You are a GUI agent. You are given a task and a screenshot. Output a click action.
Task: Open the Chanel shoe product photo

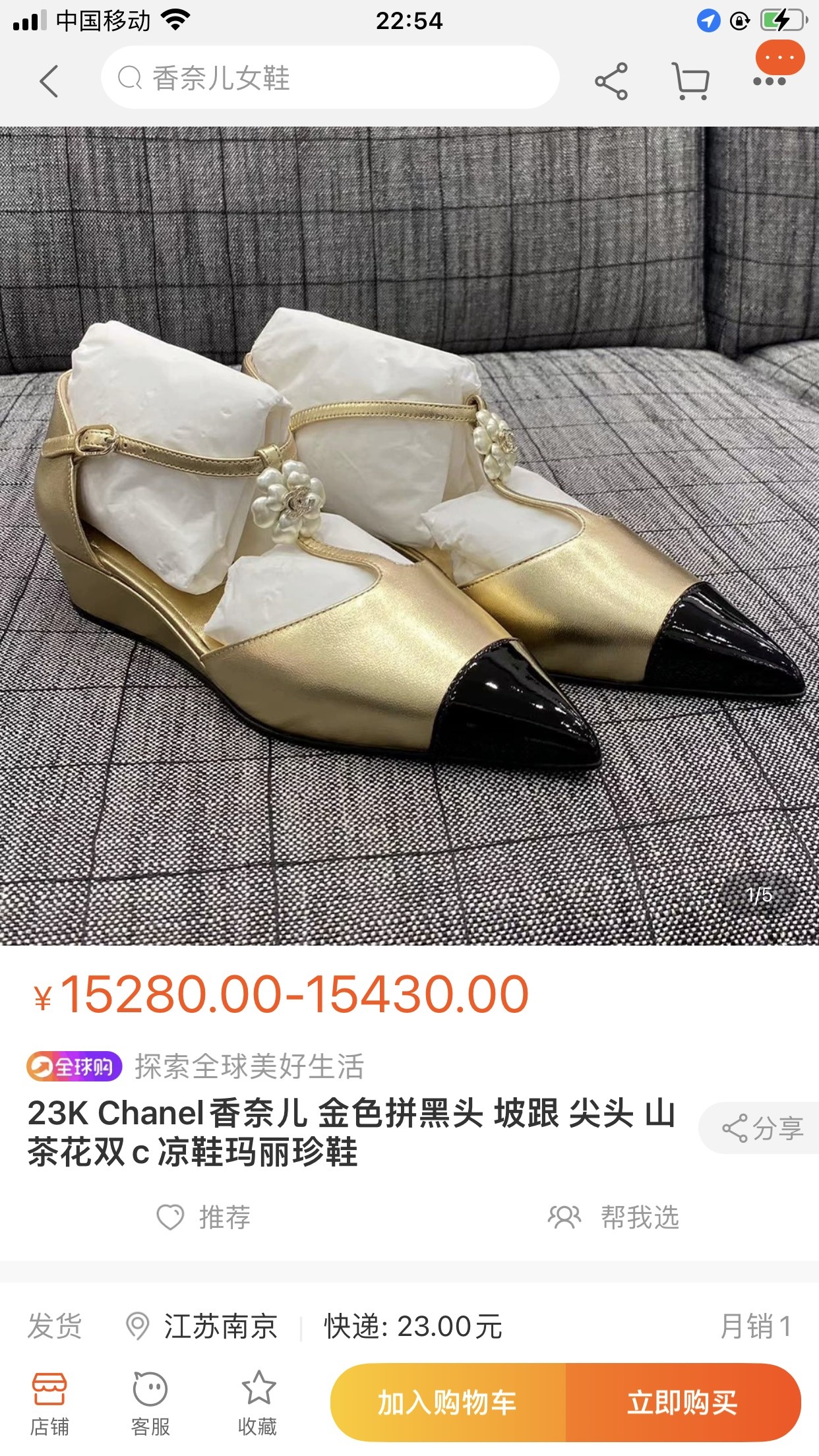coord(409,535)
